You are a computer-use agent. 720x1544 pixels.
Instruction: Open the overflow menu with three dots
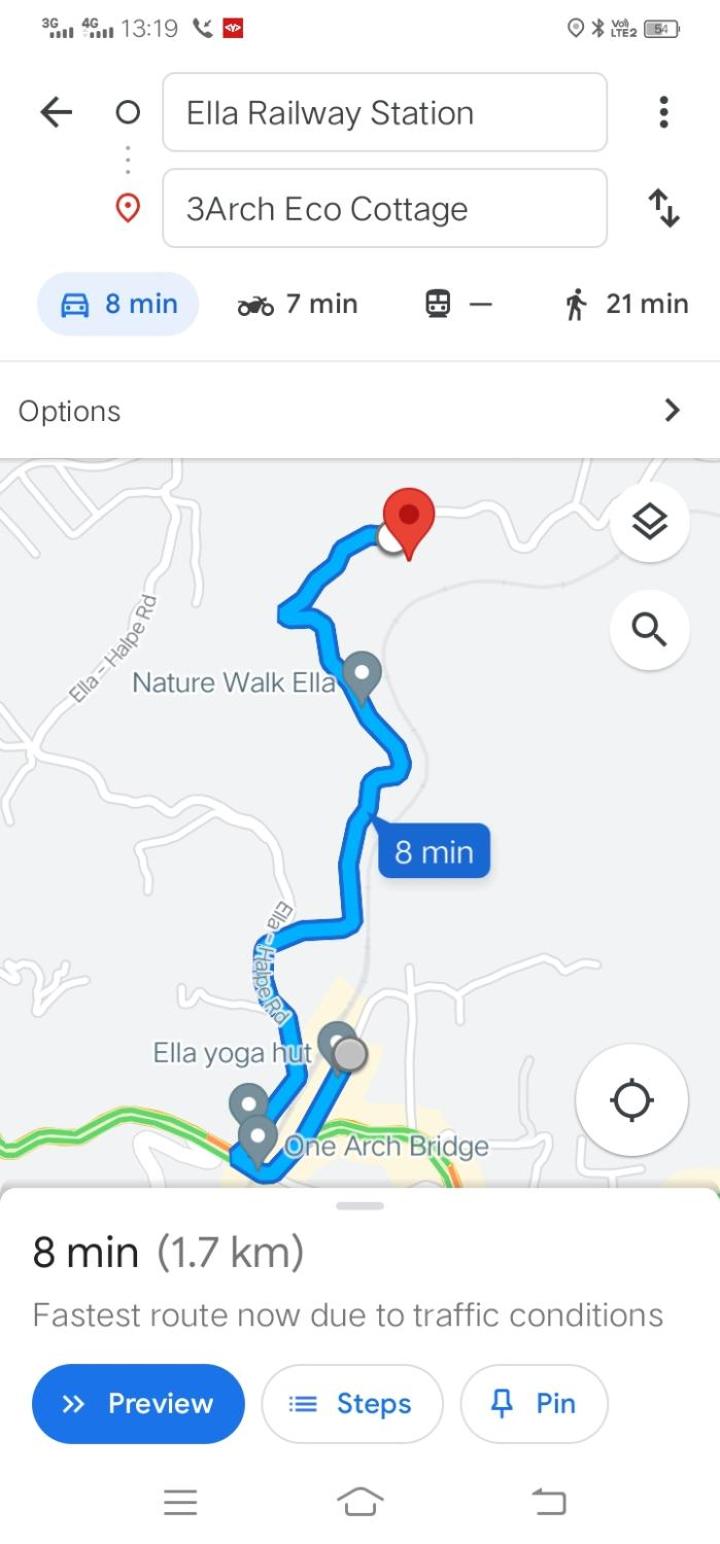coord(663,112)
